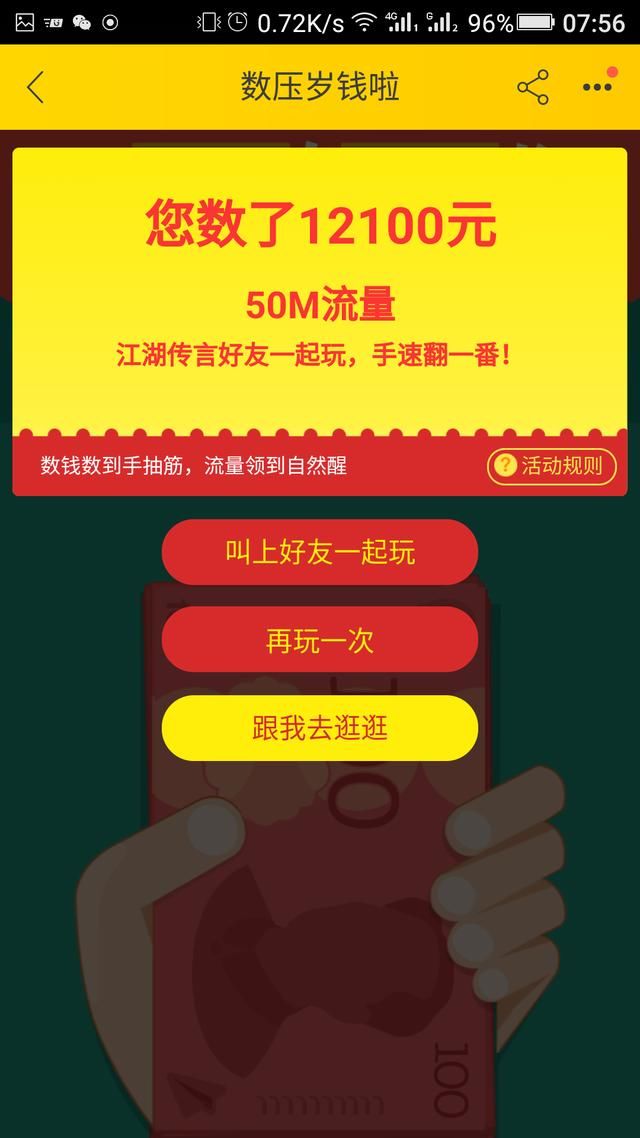Go back using the top-left arrow
The image size is (640, 1138).
35,88
